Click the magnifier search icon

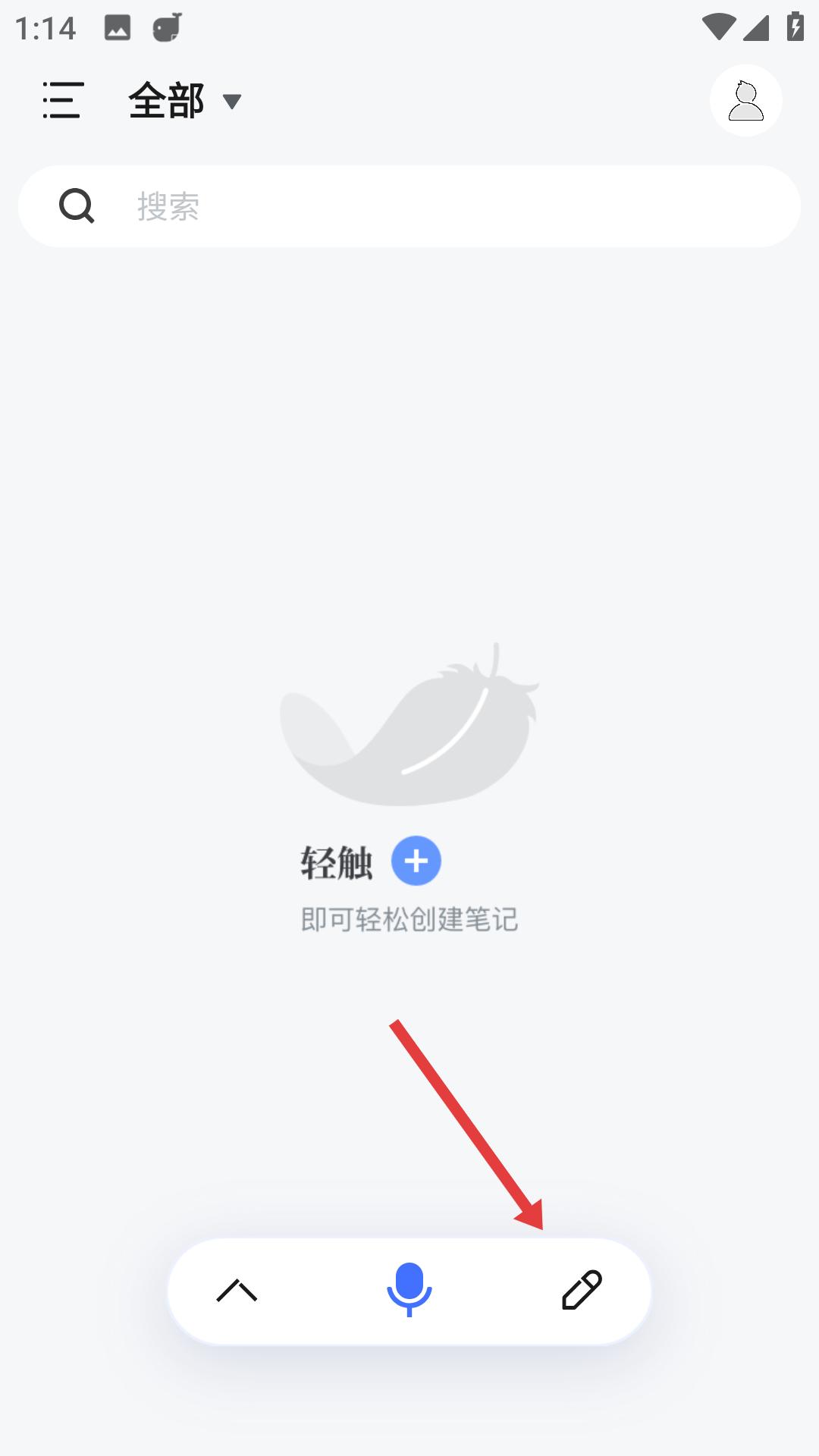(75, 206)
